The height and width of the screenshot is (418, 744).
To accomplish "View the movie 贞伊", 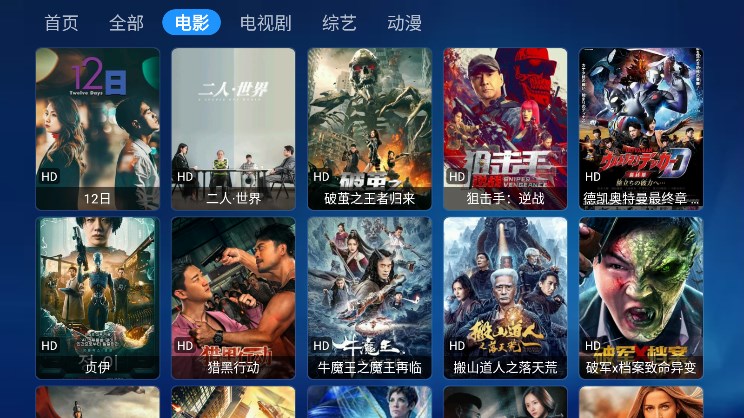I will coord(97,298).
